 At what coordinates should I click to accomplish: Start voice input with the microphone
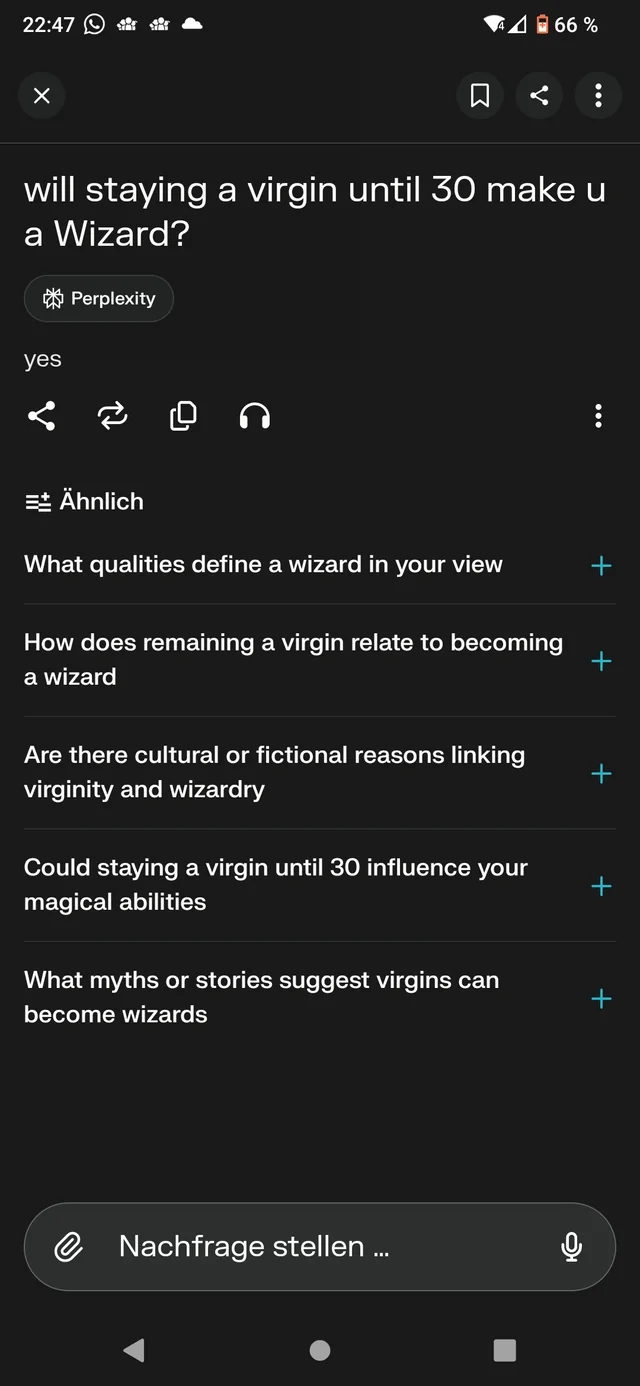pos(572,1246)
